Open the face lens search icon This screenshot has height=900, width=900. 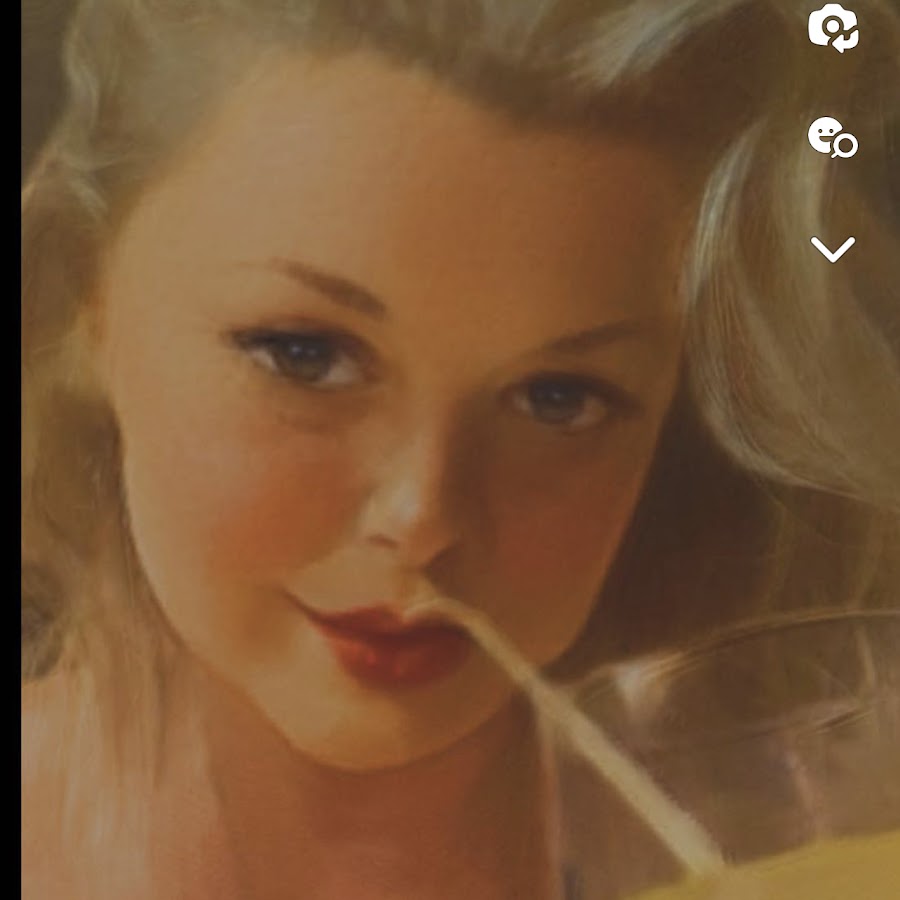832,137
